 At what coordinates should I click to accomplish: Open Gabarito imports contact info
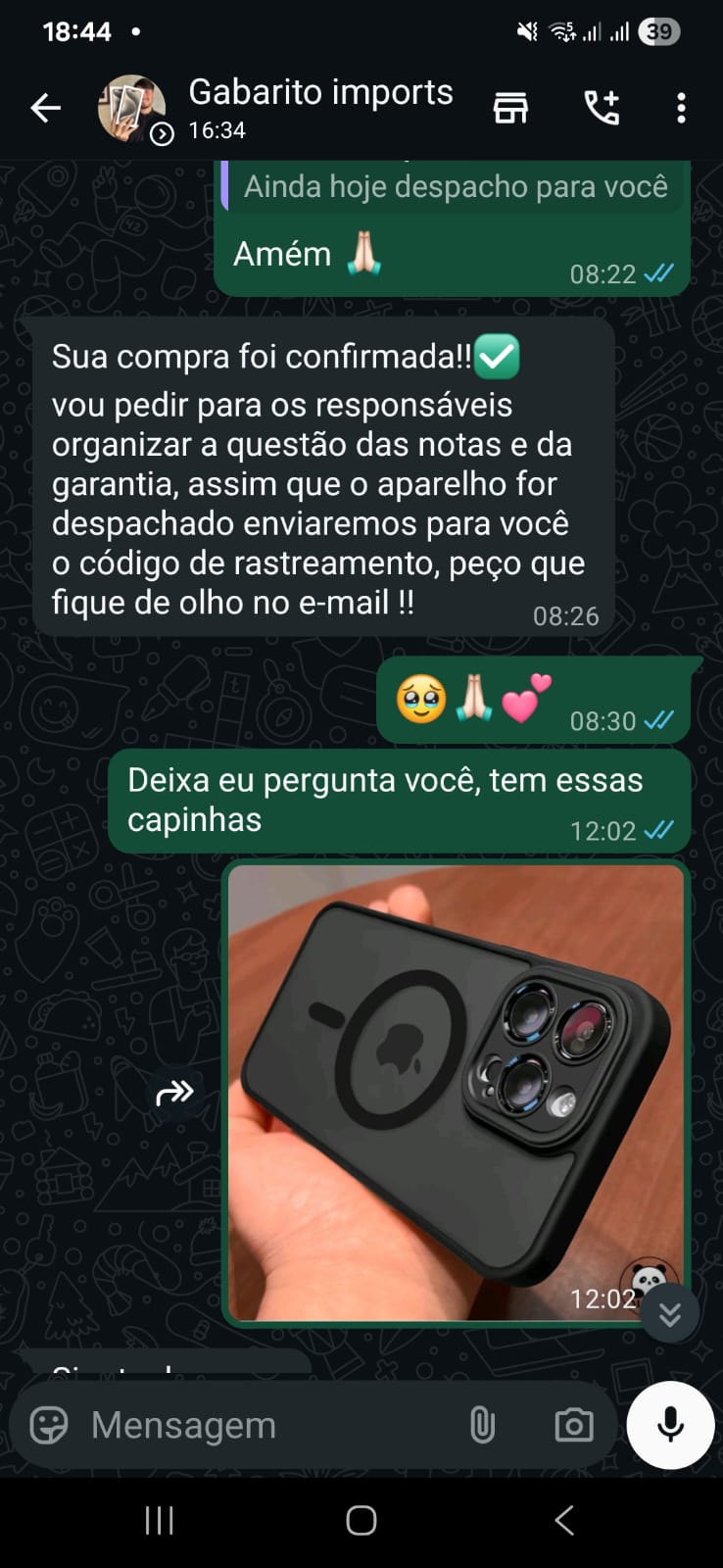pos(319,108)
